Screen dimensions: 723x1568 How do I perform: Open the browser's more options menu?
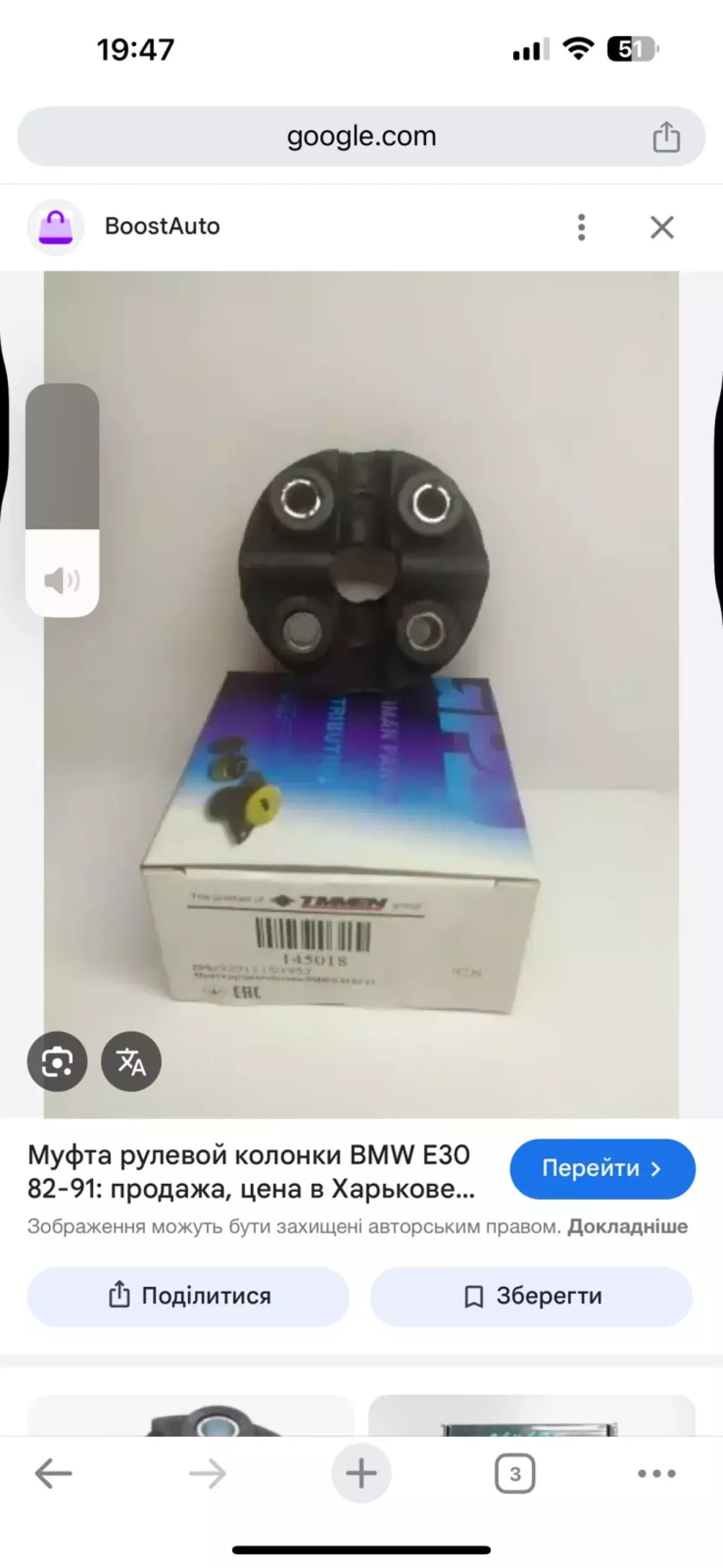(657, 1474)
